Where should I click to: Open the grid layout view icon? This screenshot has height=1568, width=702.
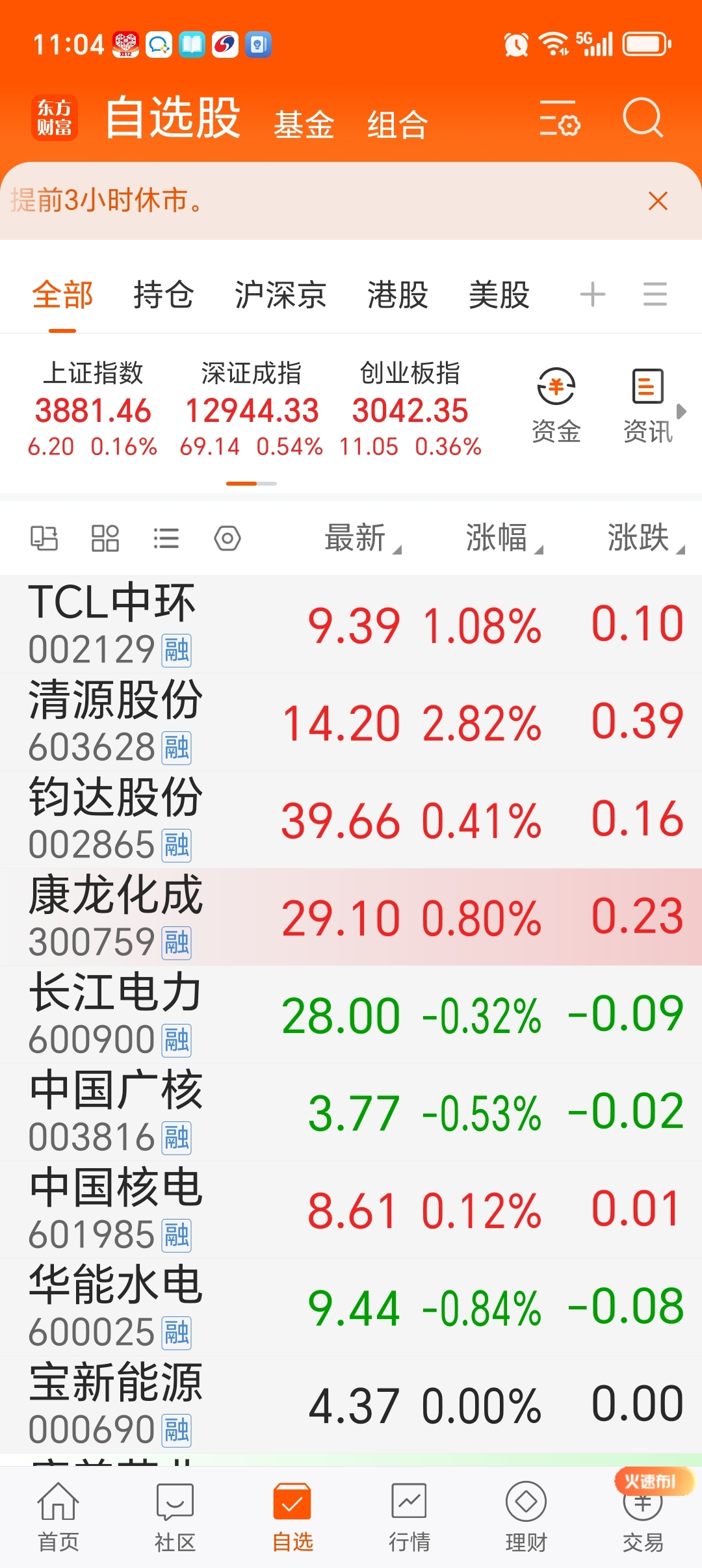tap(104, 538)
